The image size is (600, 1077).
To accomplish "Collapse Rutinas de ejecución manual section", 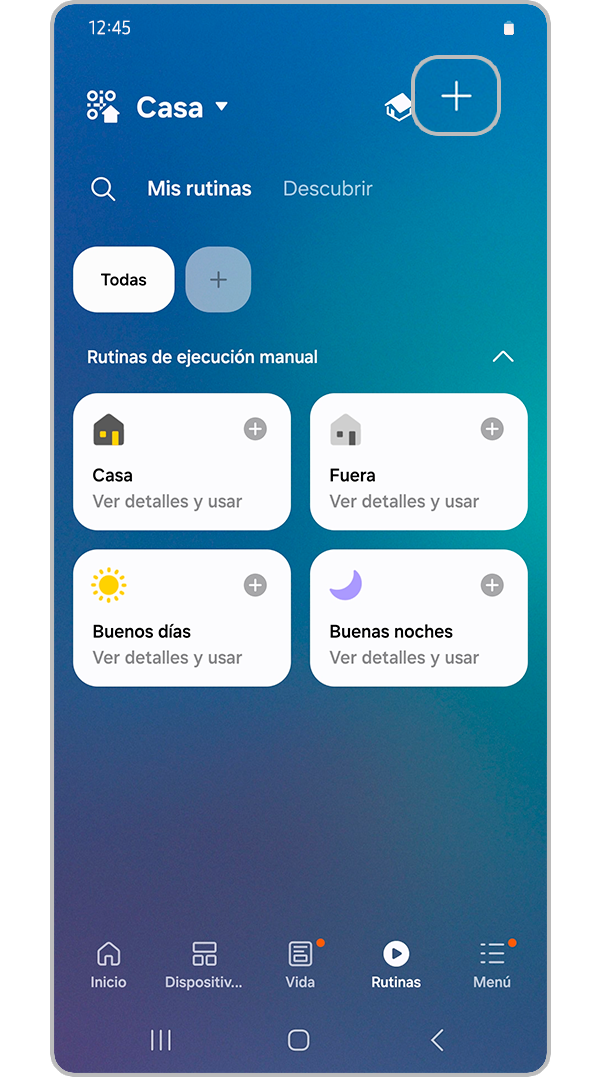I will (503, 357).
